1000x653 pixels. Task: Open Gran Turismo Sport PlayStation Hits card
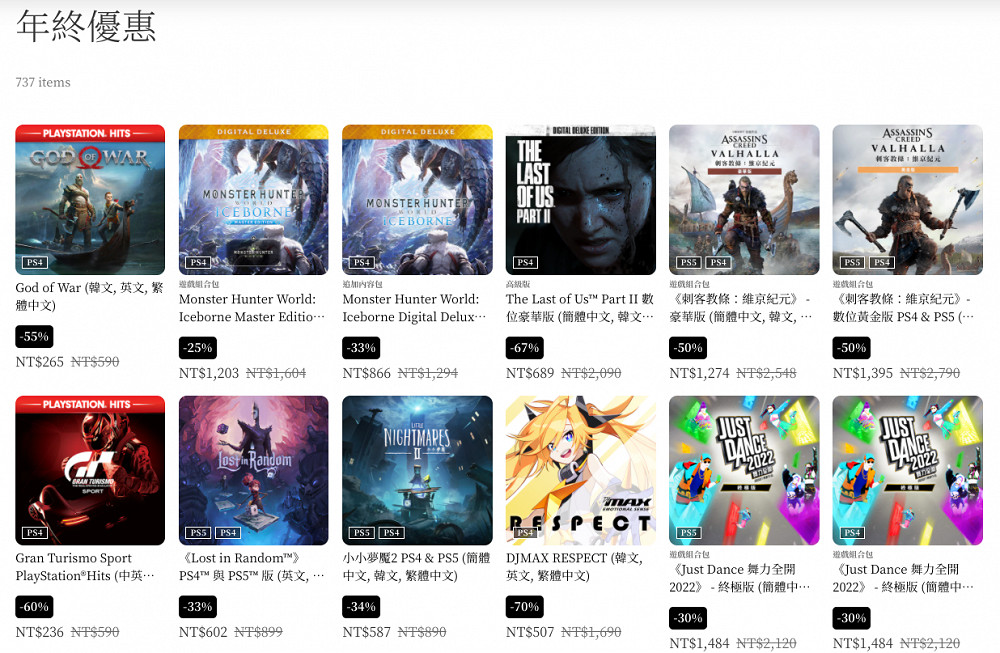[x=90, y=470]
